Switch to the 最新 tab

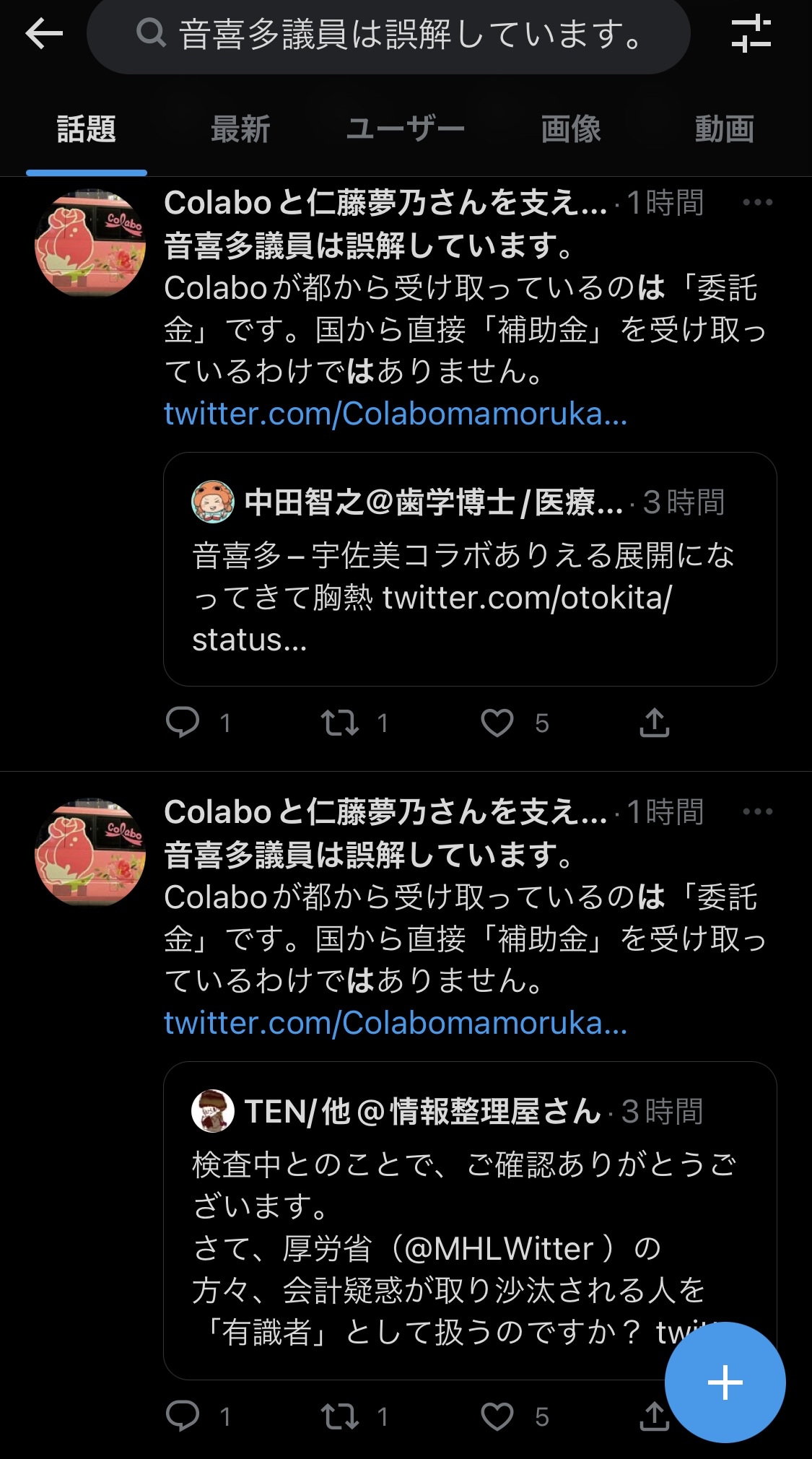coord(240,129)
